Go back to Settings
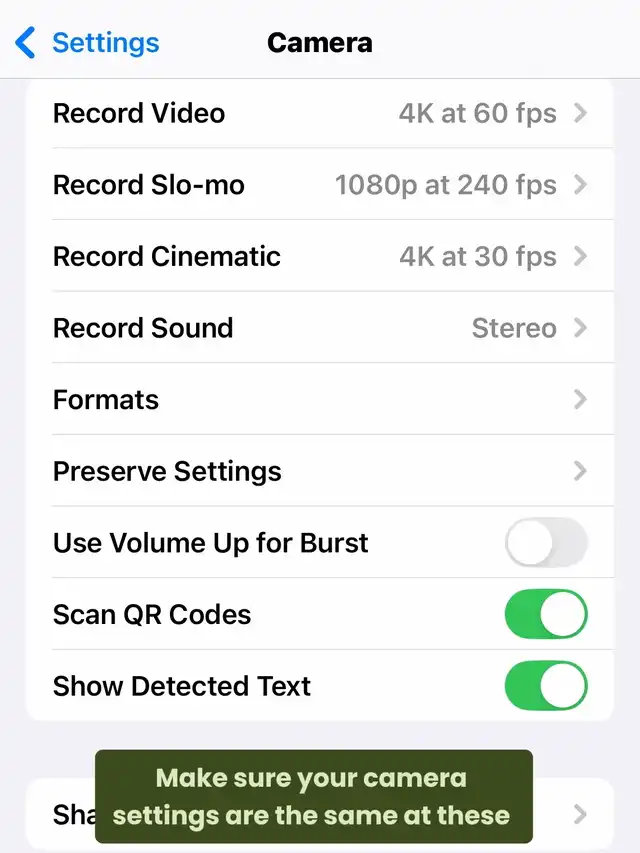 [87, 43]
